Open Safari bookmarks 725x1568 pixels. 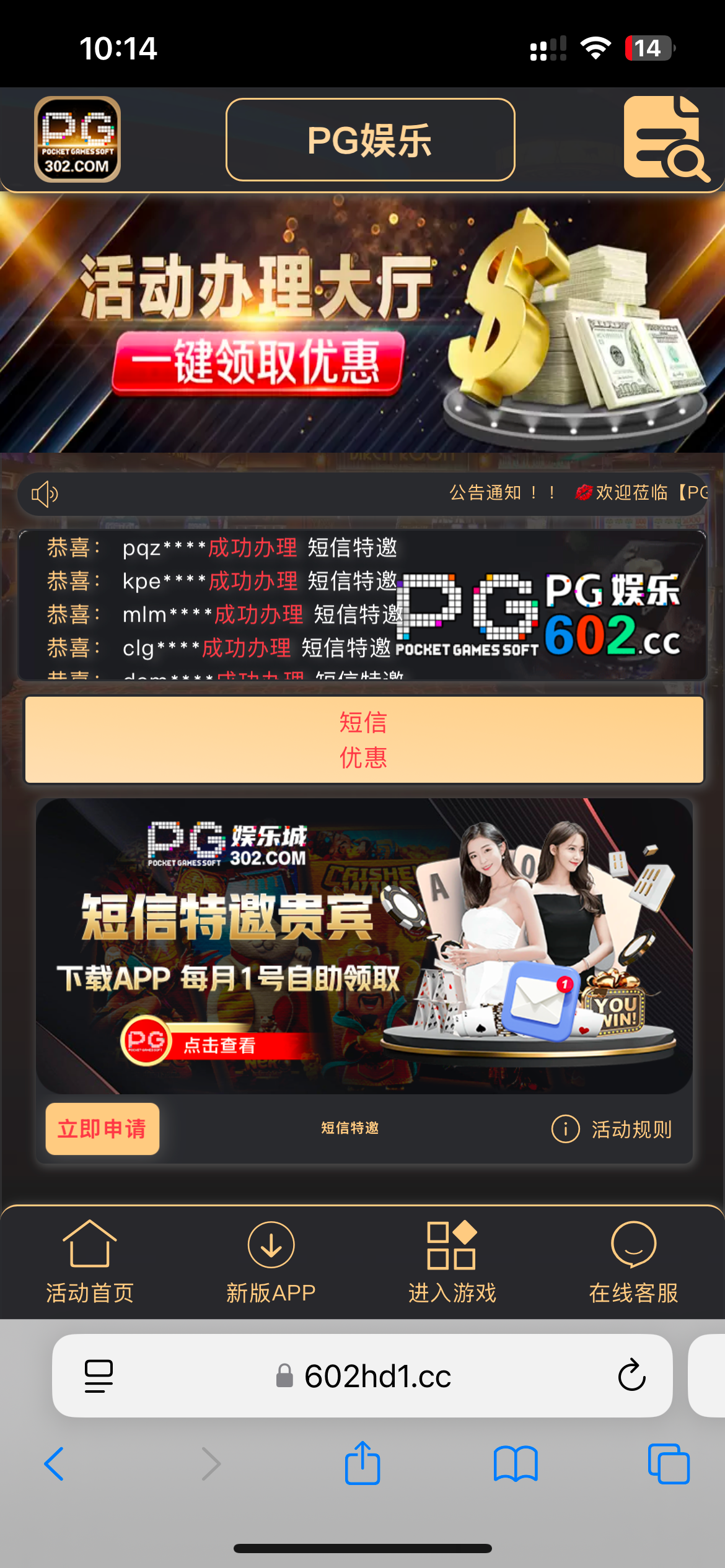516,1464
